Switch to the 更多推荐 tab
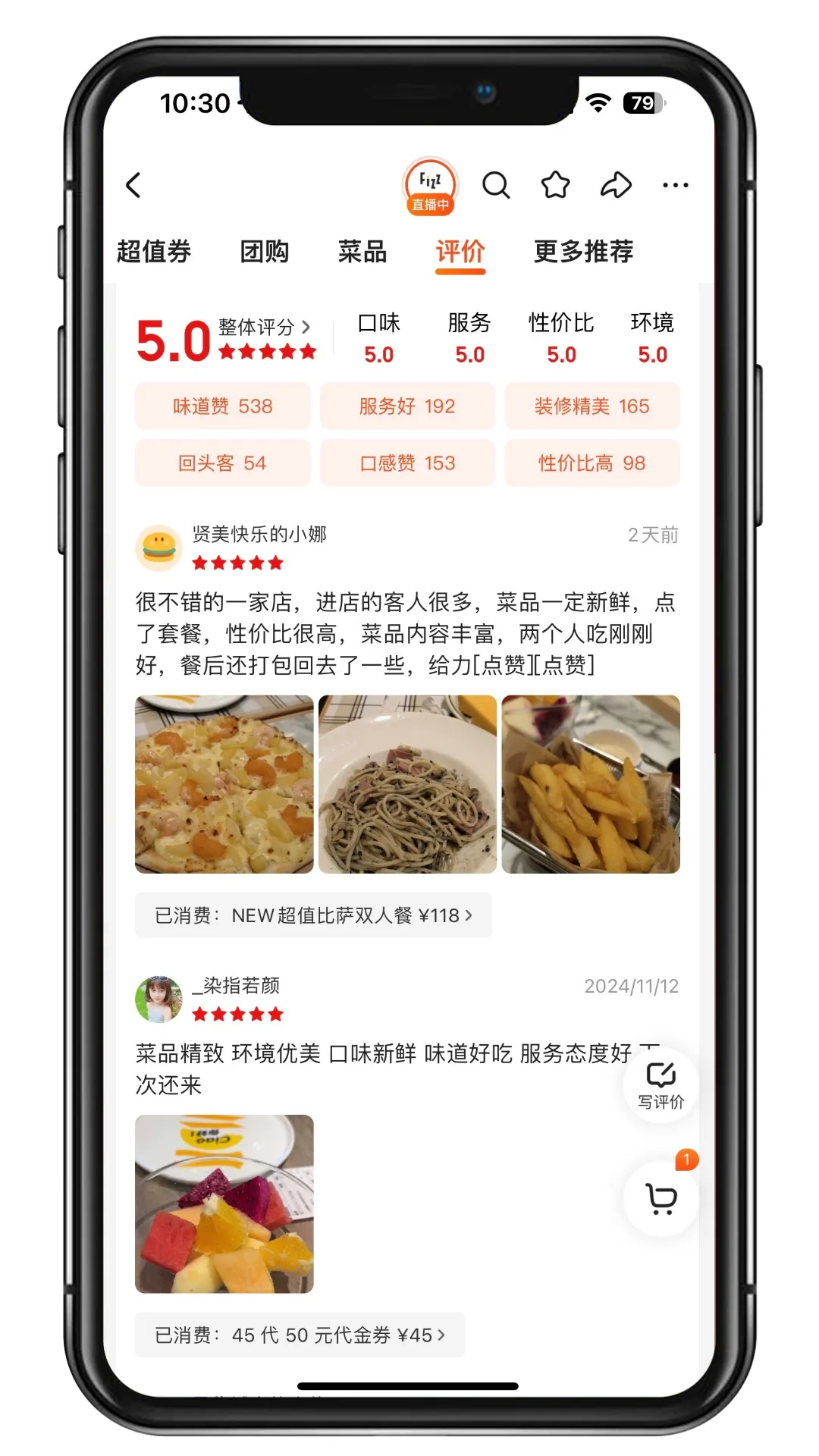Screen dimensions: 819x1456 [x=583, y=252]
